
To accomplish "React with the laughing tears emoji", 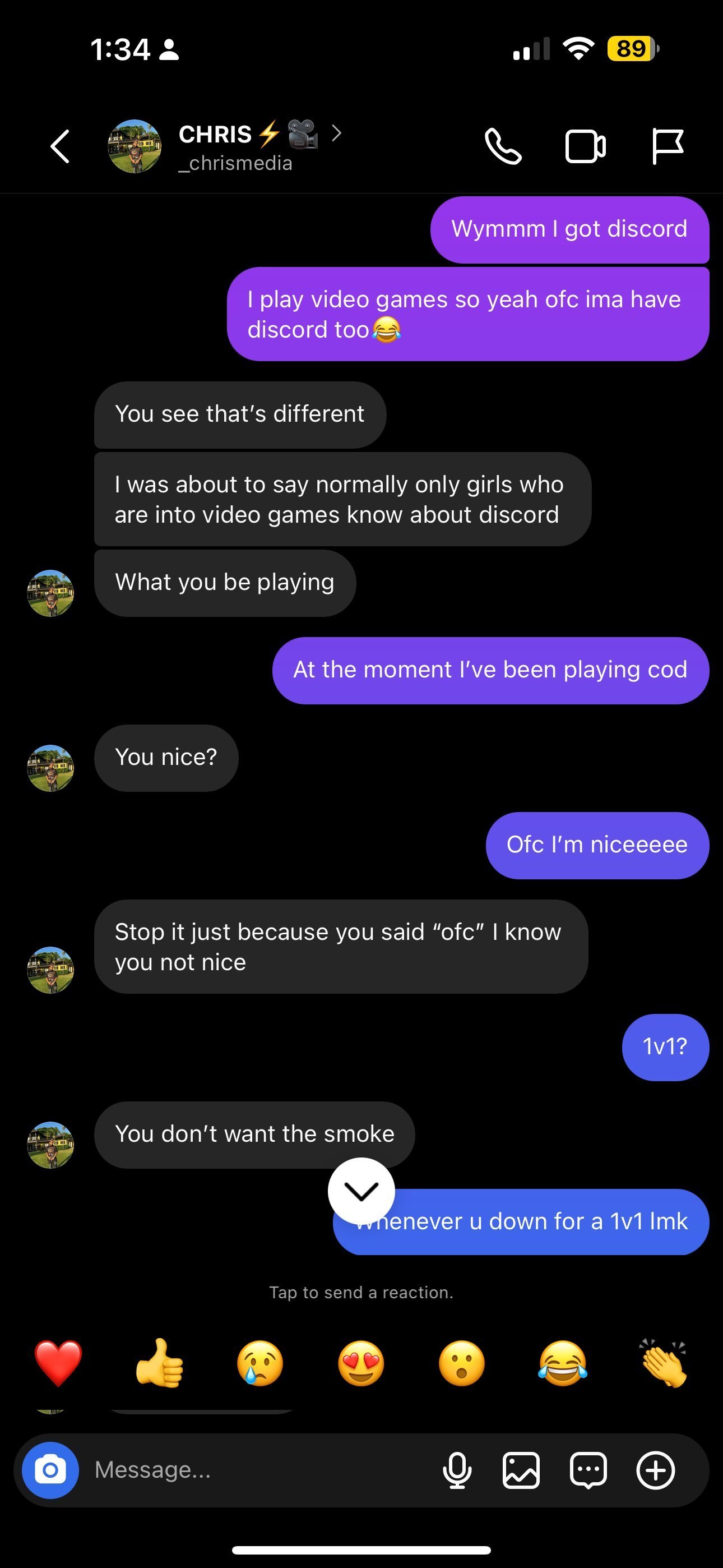I will [x=563, y=1363].
